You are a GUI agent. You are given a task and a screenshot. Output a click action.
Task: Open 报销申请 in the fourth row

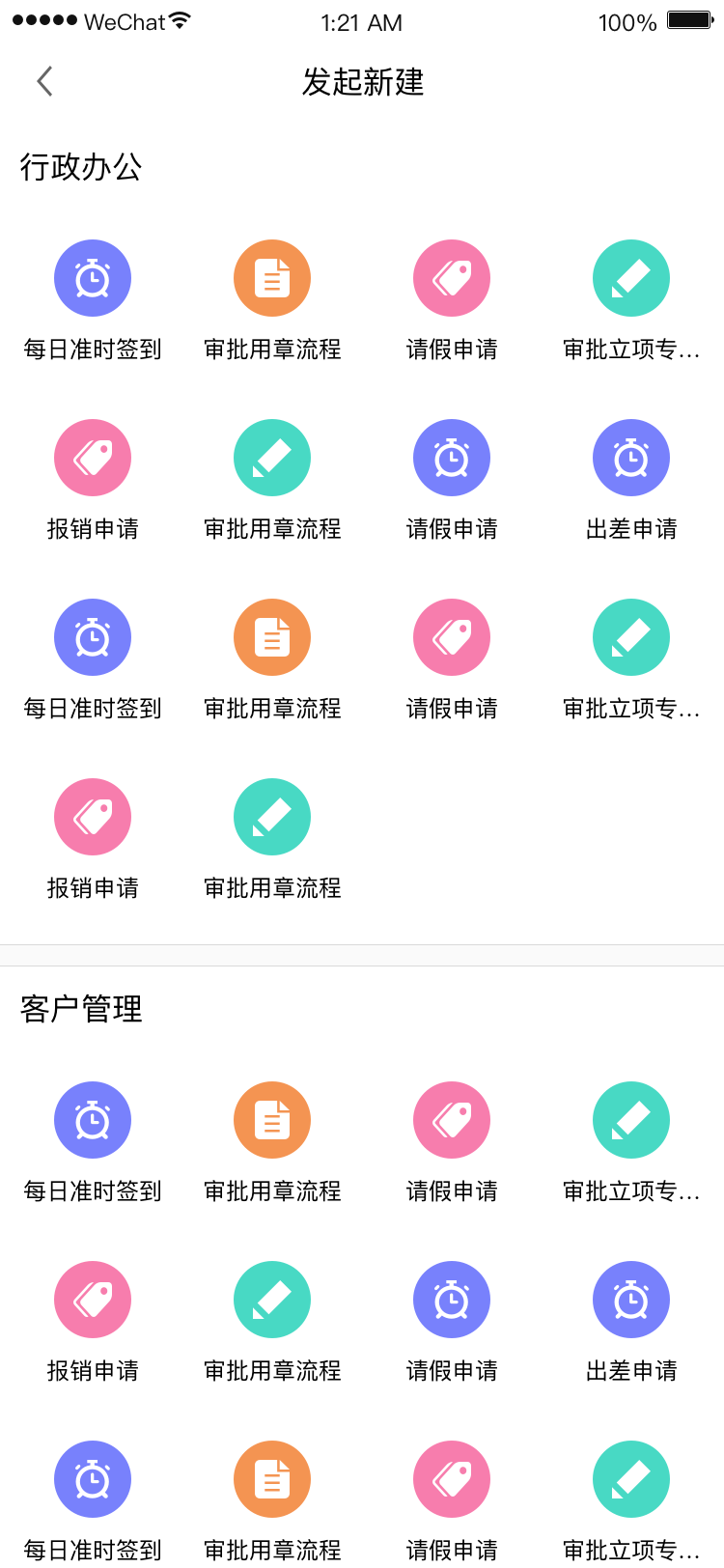click(93, 817)
